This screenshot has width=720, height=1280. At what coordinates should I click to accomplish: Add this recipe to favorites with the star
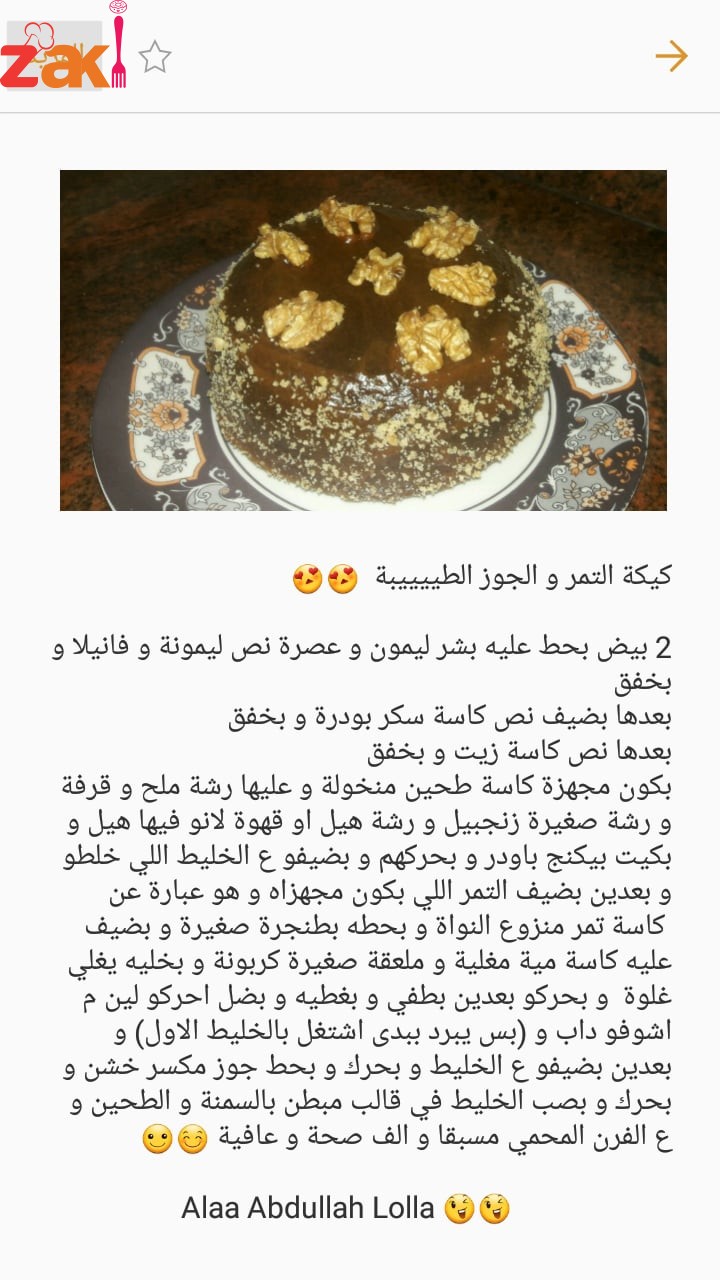(x=155, y=57)
